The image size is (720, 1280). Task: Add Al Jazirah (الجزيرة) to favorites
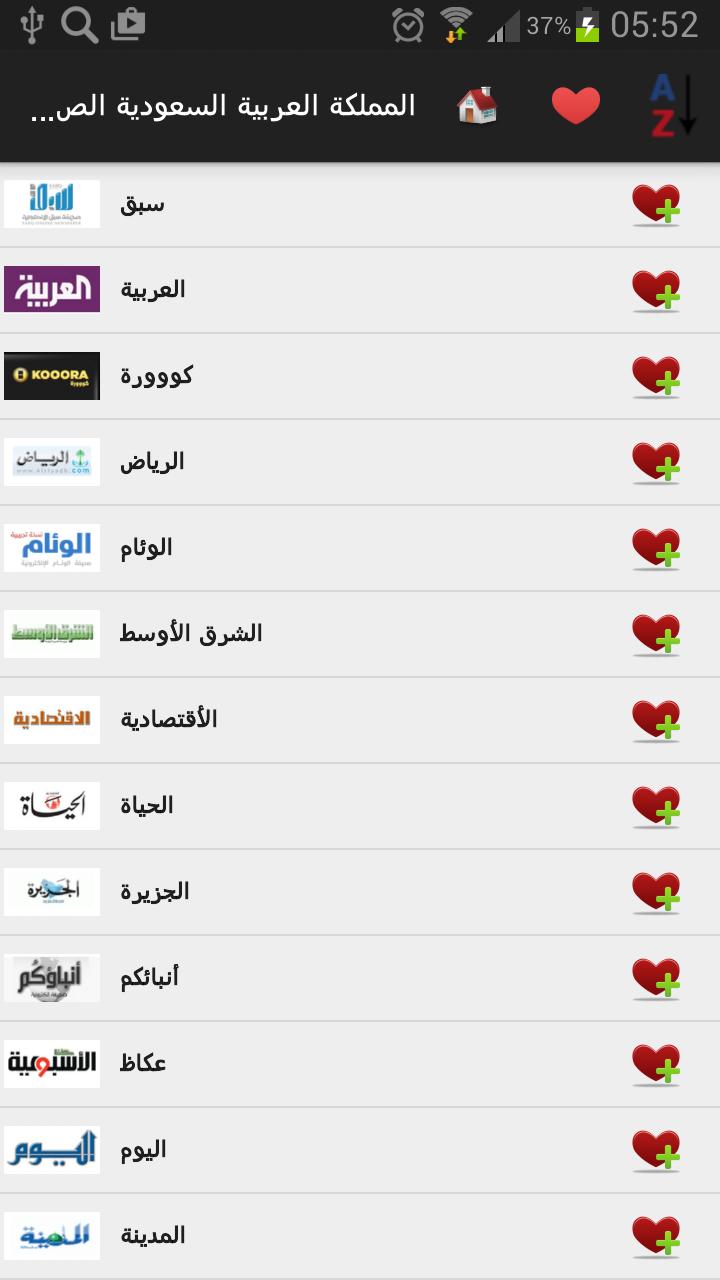[655, 891]
